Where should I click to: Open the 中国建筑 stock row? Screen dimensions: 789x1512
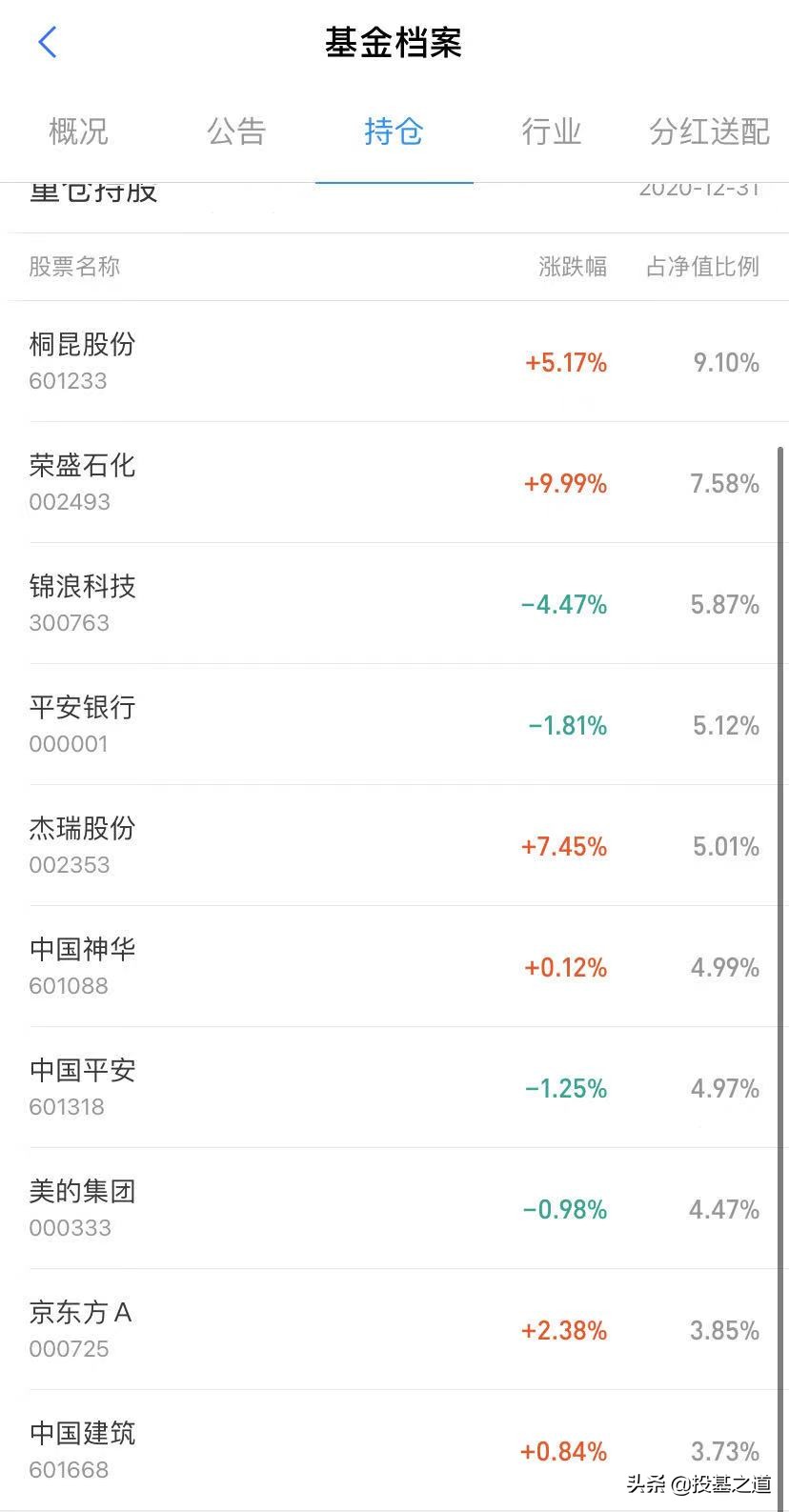click(394, 1450)
